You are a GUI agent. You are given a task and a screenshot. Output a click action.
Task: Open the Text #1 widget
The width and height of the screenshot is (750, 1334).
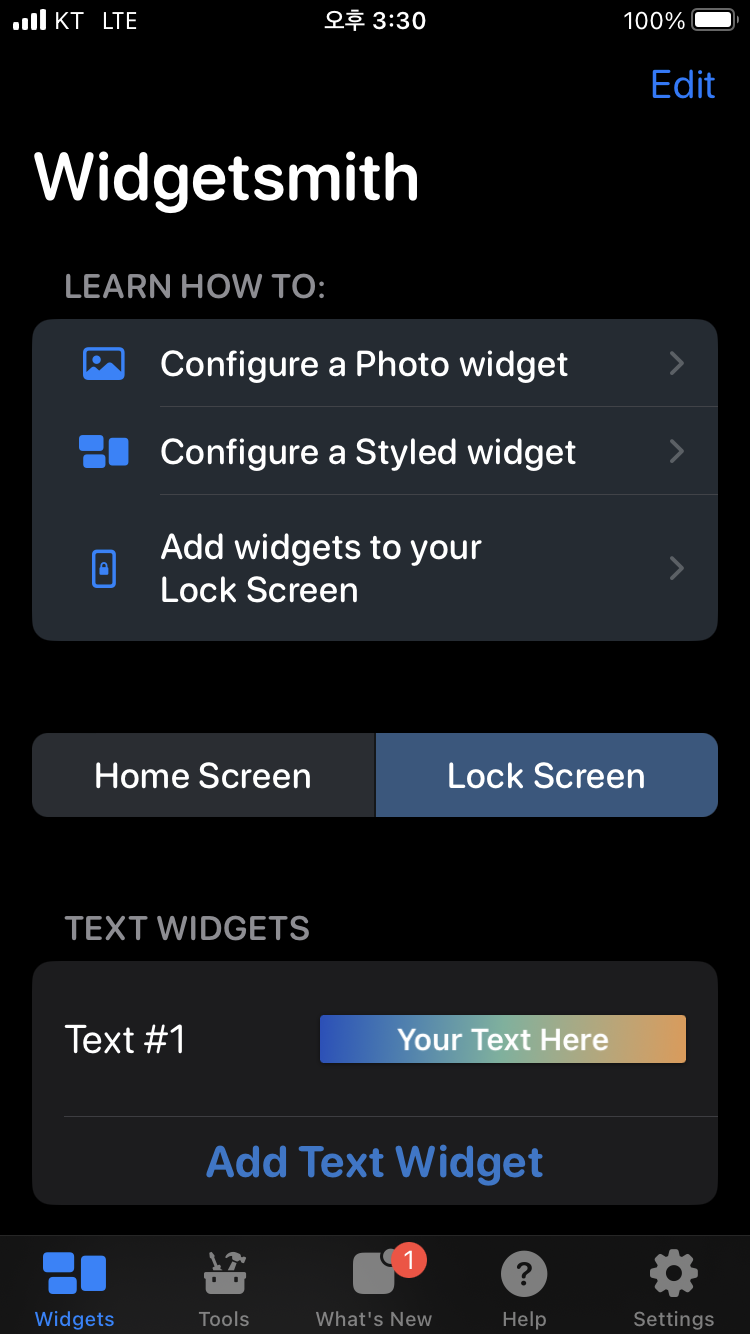pos(375,1040)
